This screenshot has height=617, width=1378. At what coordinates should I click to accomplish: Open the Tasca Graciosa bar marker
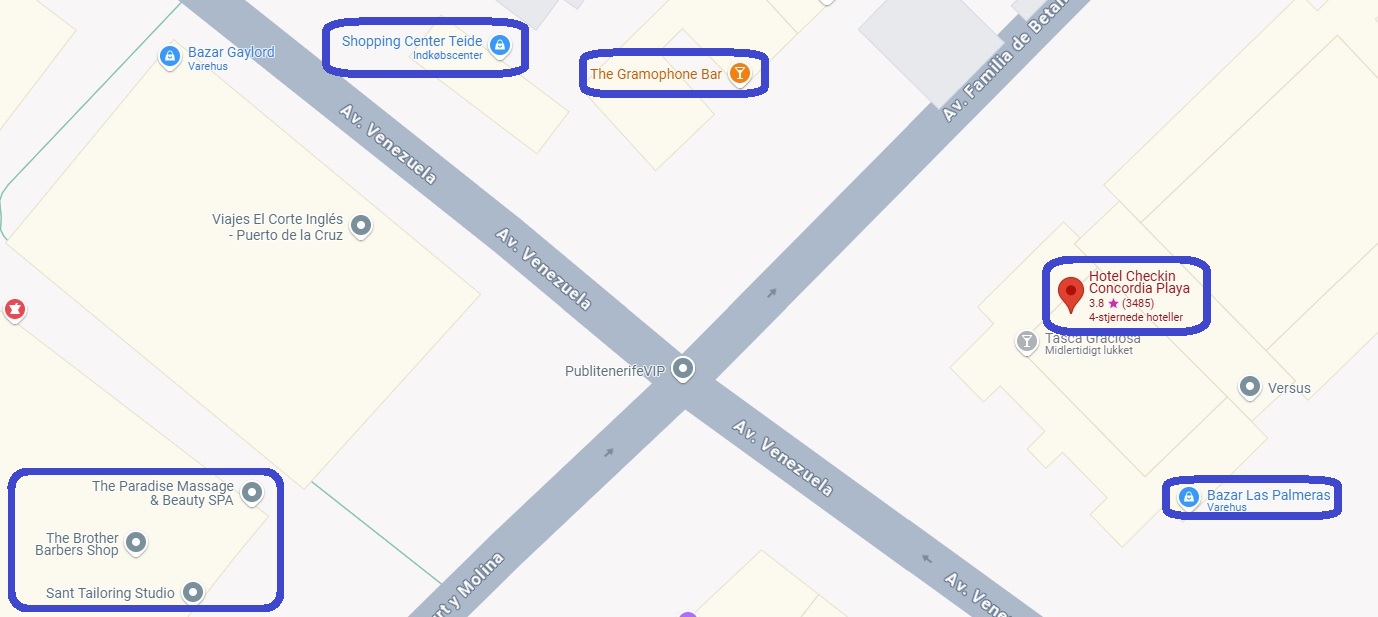tap(1026, 342)
